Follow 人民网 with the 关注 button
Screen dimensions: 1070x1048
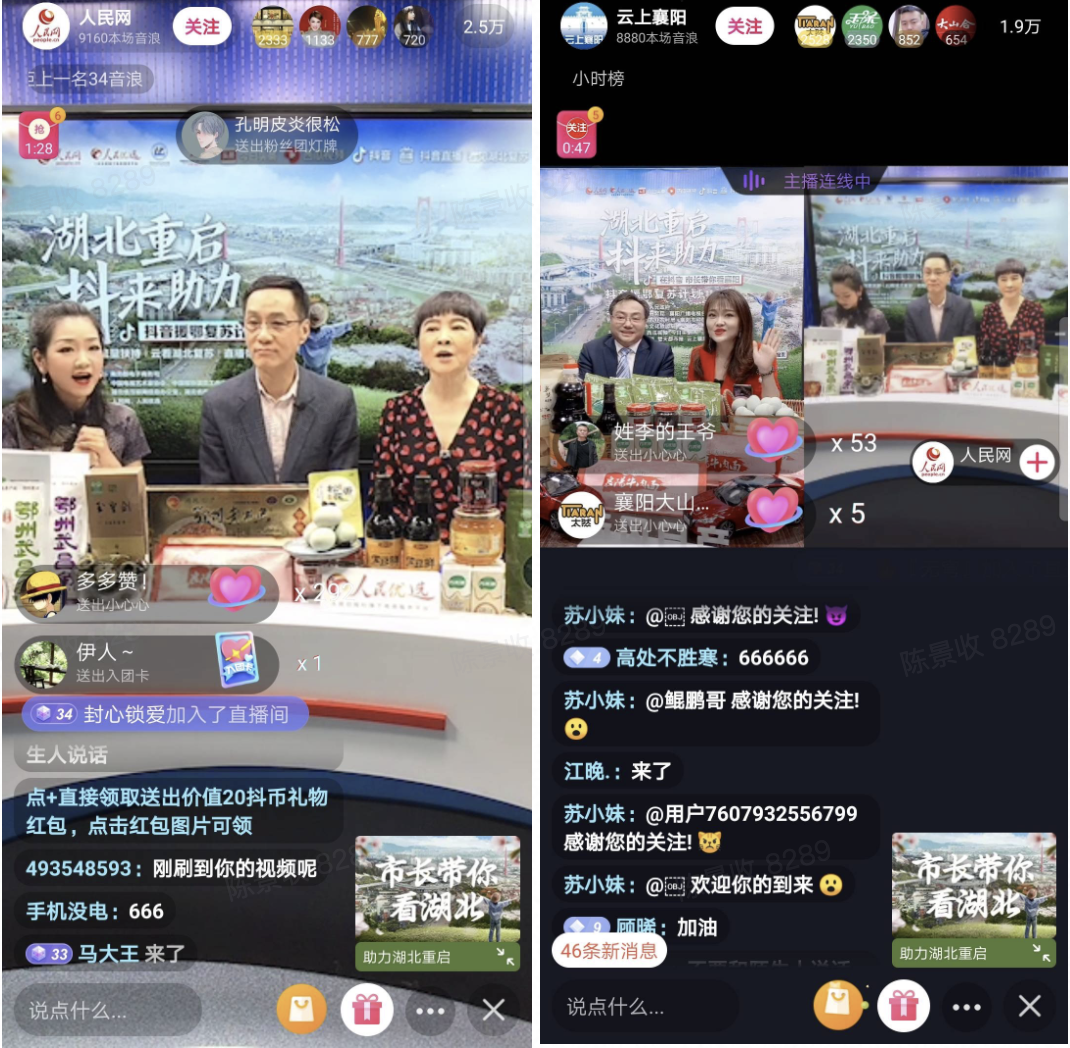[202, 27]
